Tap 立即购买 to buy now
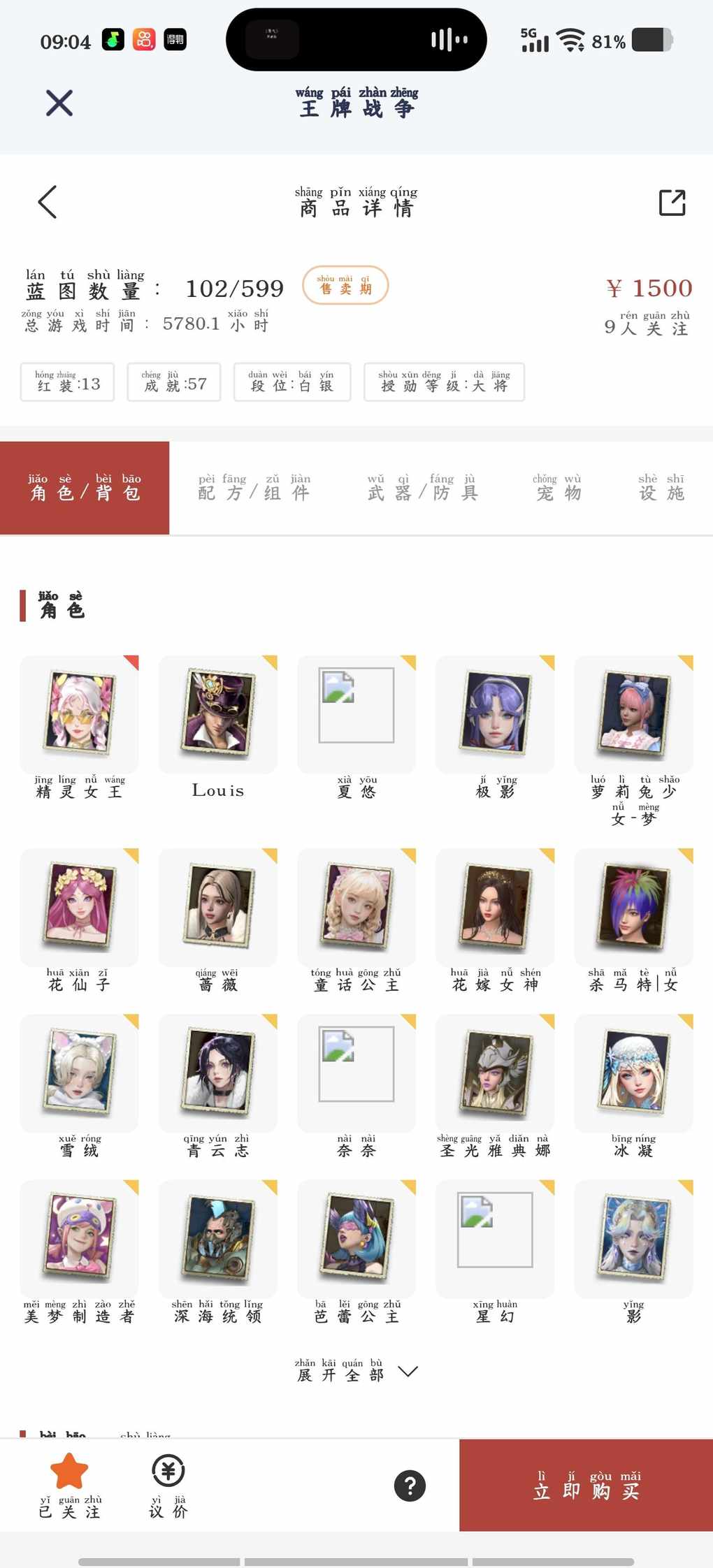Viewport: 713px width, 1568px height. click(x=586, y=1486)
